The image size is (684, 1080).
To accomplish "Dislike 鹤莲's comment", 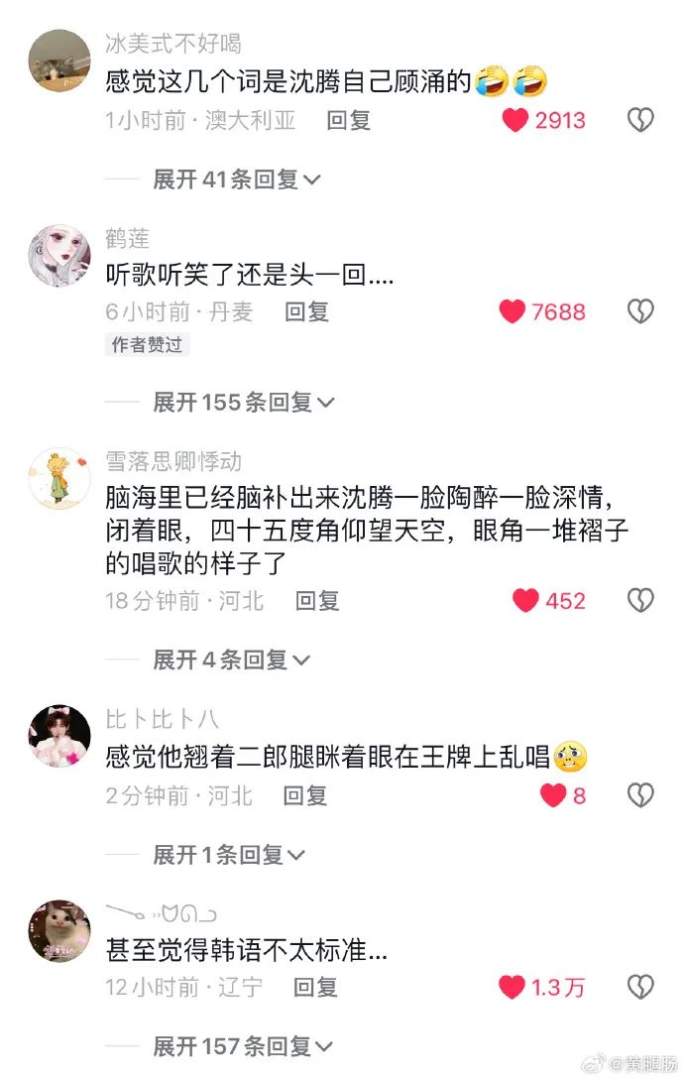I will (x=640, y=311).
